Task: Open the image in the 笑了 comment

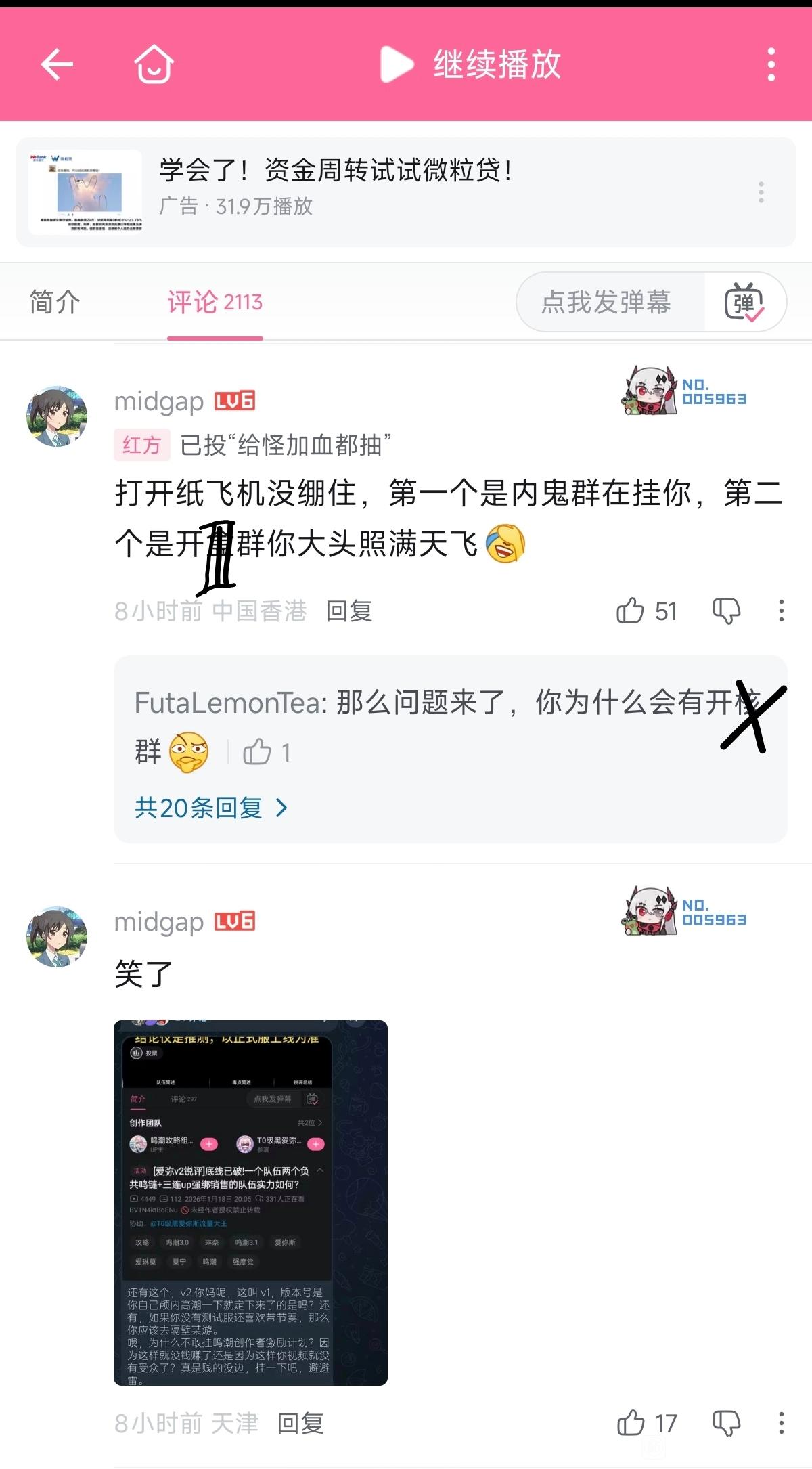Action: pyautogui.click(x=250, y=1202)
